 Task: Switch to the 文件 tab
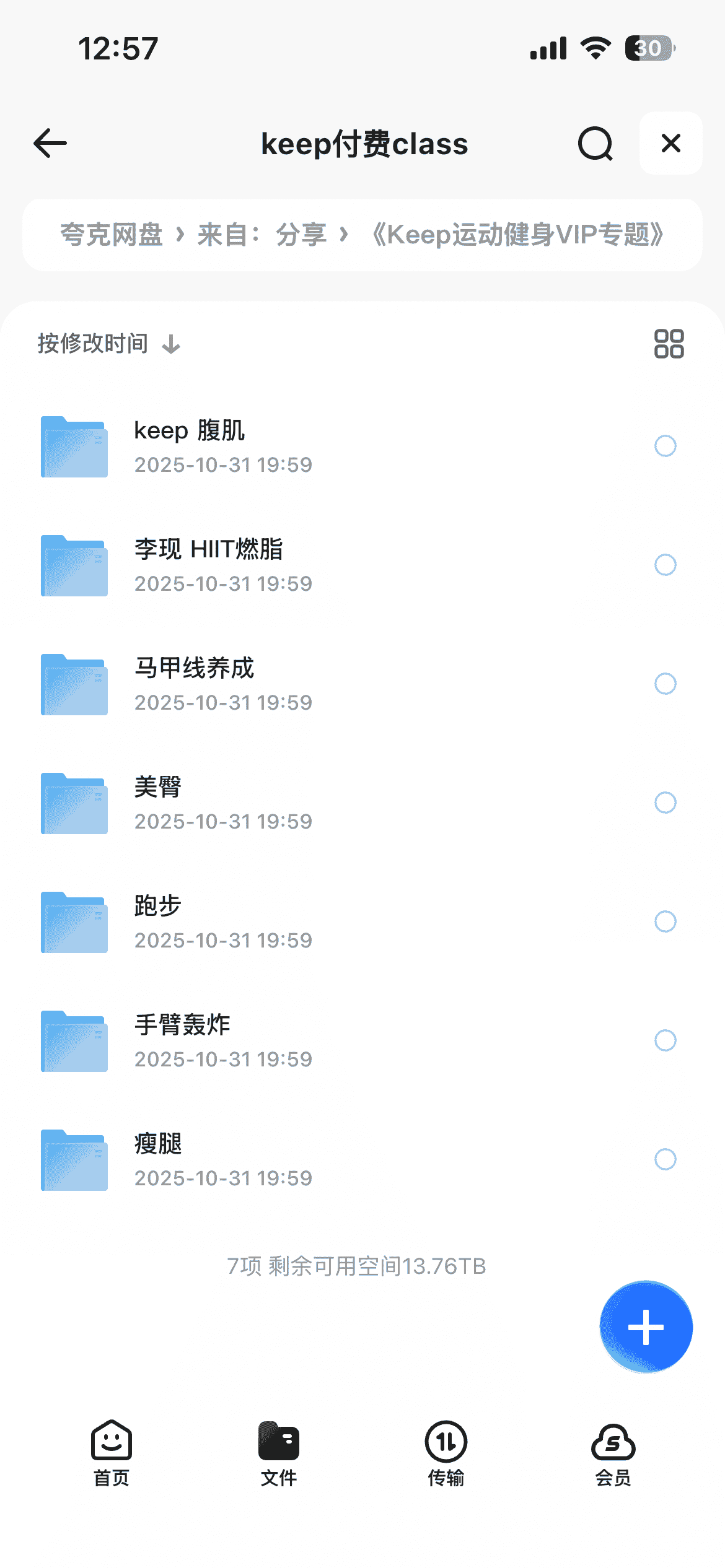point(279,1453)
